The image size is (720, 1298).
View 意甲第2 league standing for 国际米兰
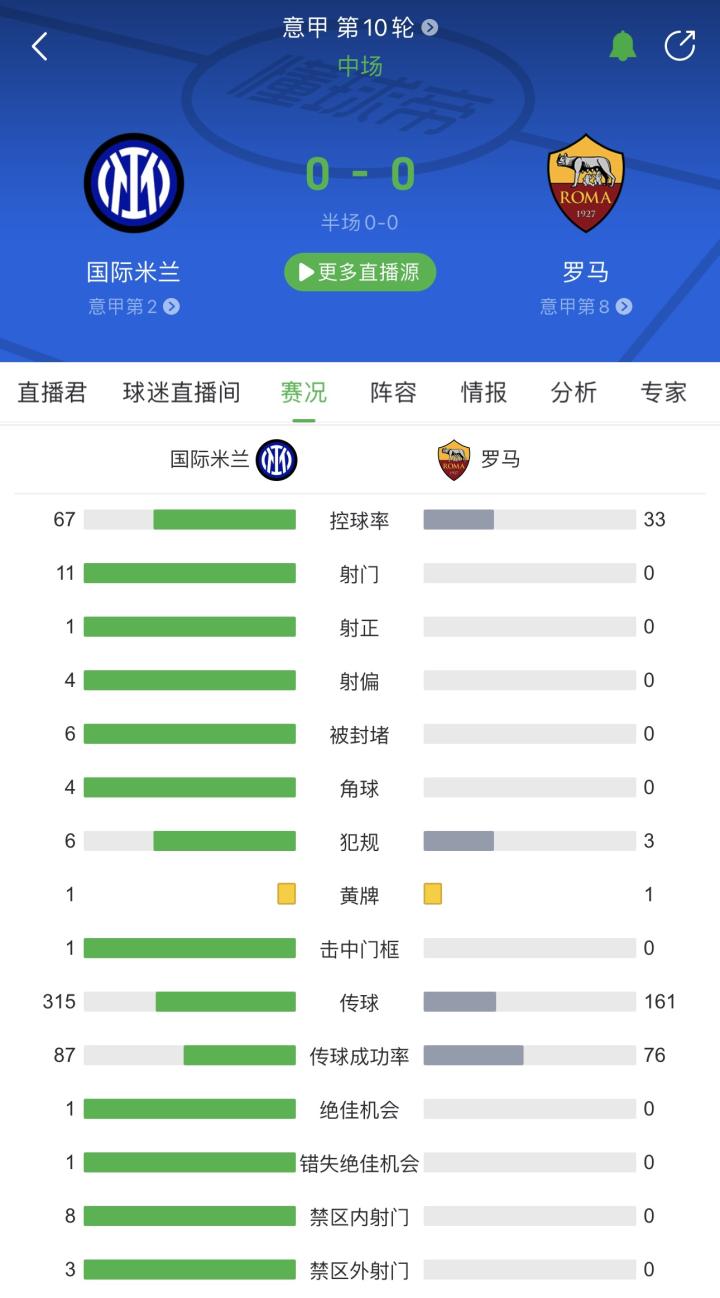134,307
